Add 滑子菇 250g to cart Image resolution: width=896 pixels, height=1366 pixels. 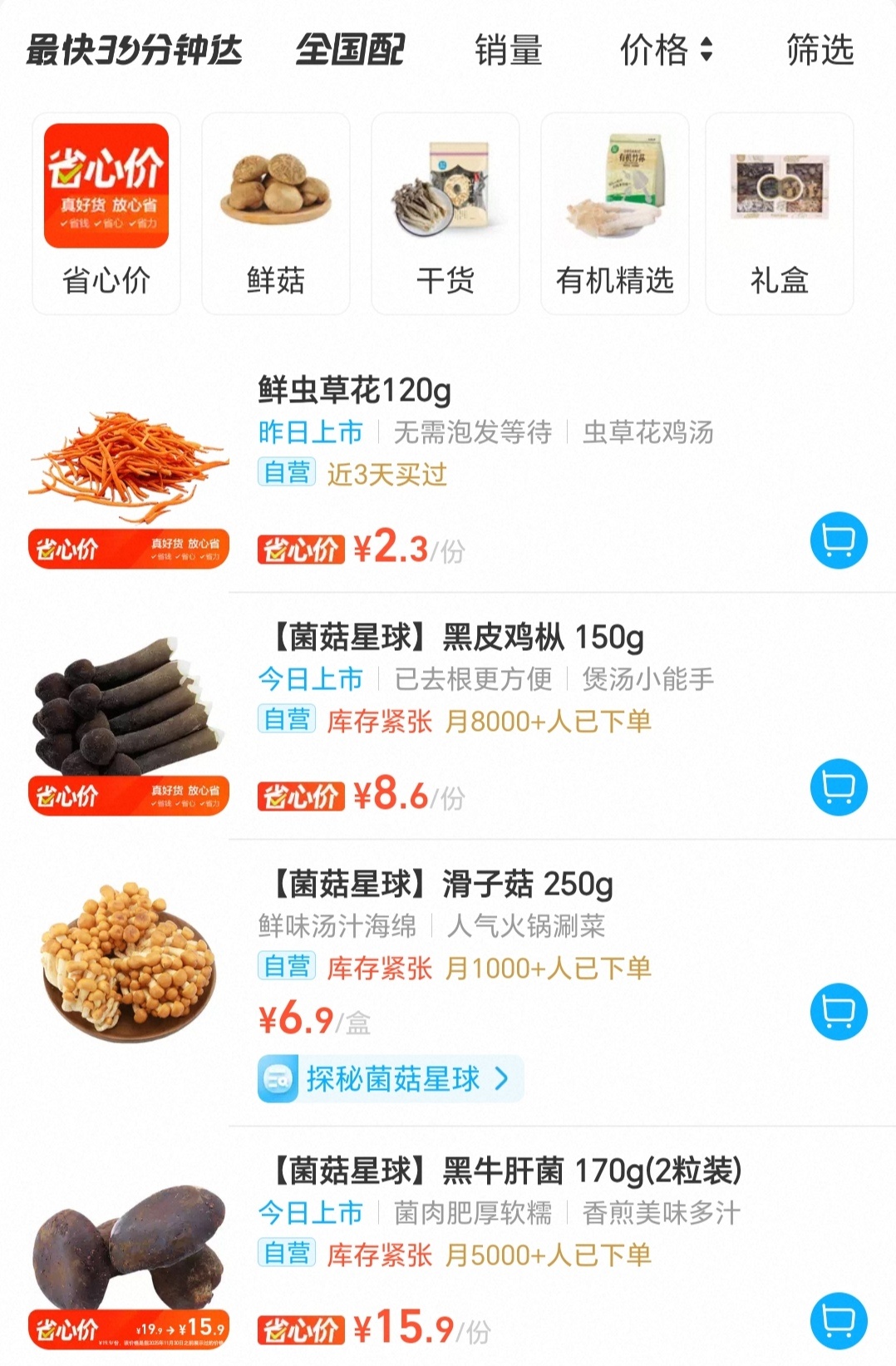839,1012
